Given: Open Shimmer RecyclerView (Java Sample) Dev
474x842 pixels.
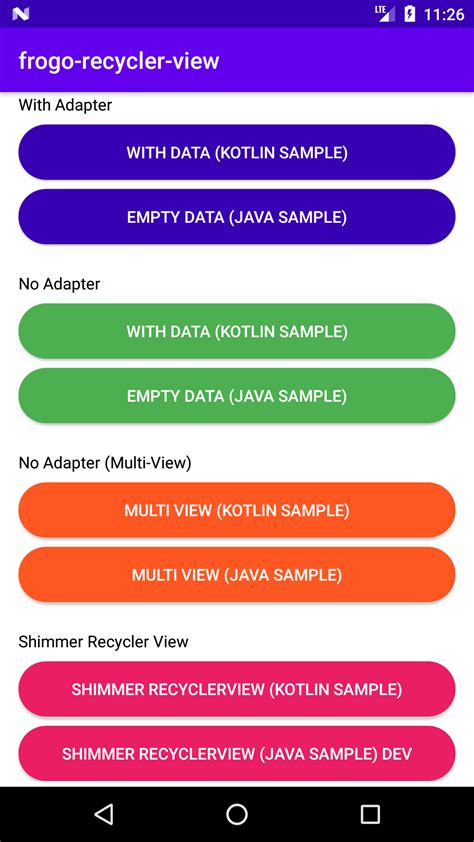Looking at the screenshot, I should [237, 753].
